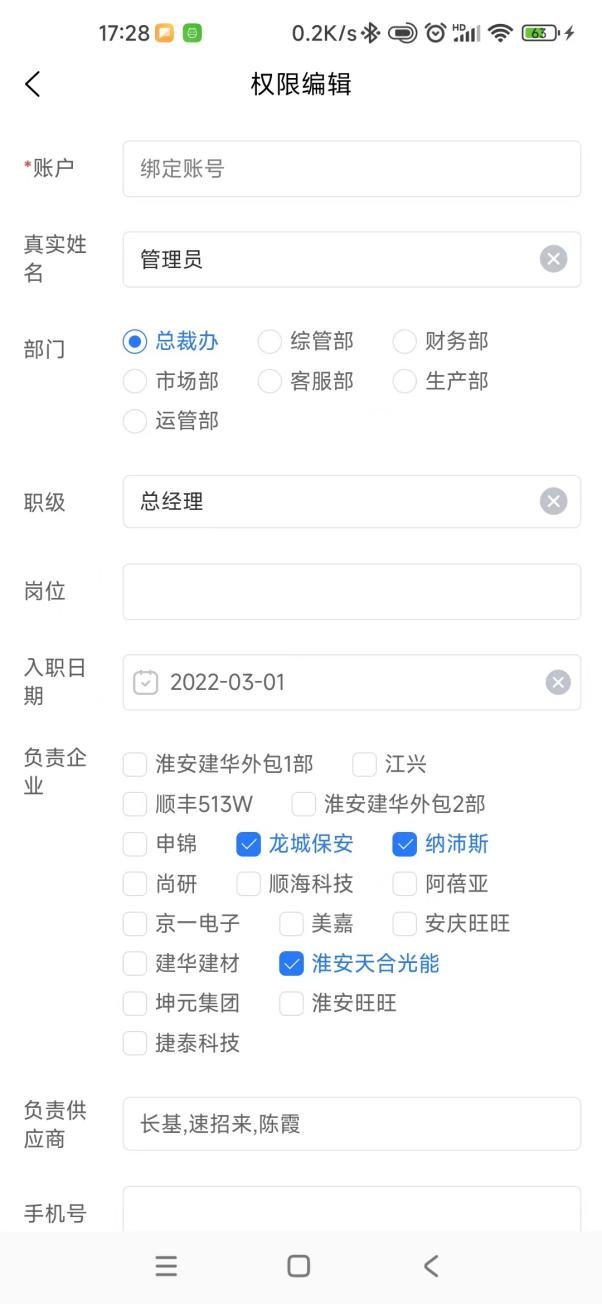This screenshot has height=1304, width=602.
Task: Clear the 职级 总经理 field
Action: coord(553,502)
